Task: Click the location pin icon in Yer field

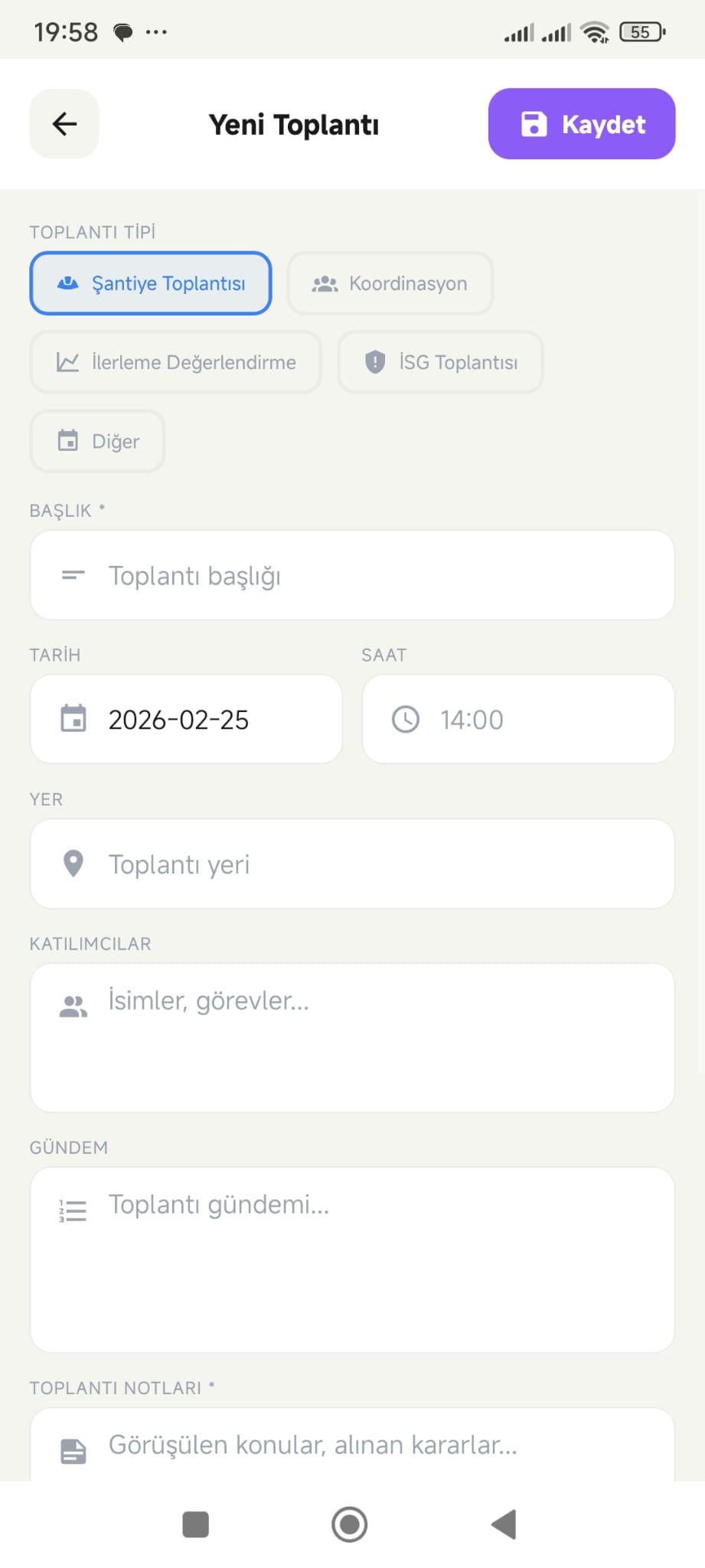Action: pyautogui.click(x=73, y=864)
